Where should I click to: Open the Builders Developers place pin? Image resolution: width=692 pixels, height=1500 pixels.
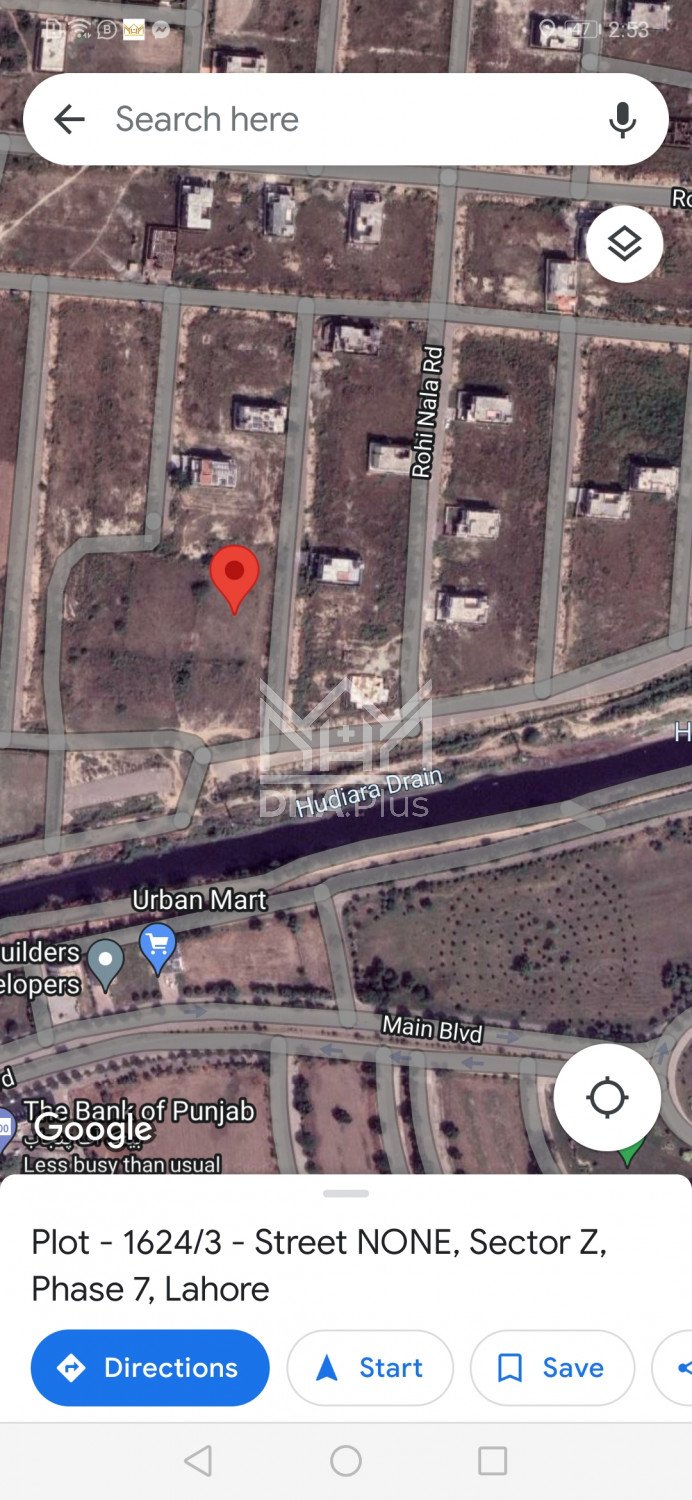coord(105,963)
